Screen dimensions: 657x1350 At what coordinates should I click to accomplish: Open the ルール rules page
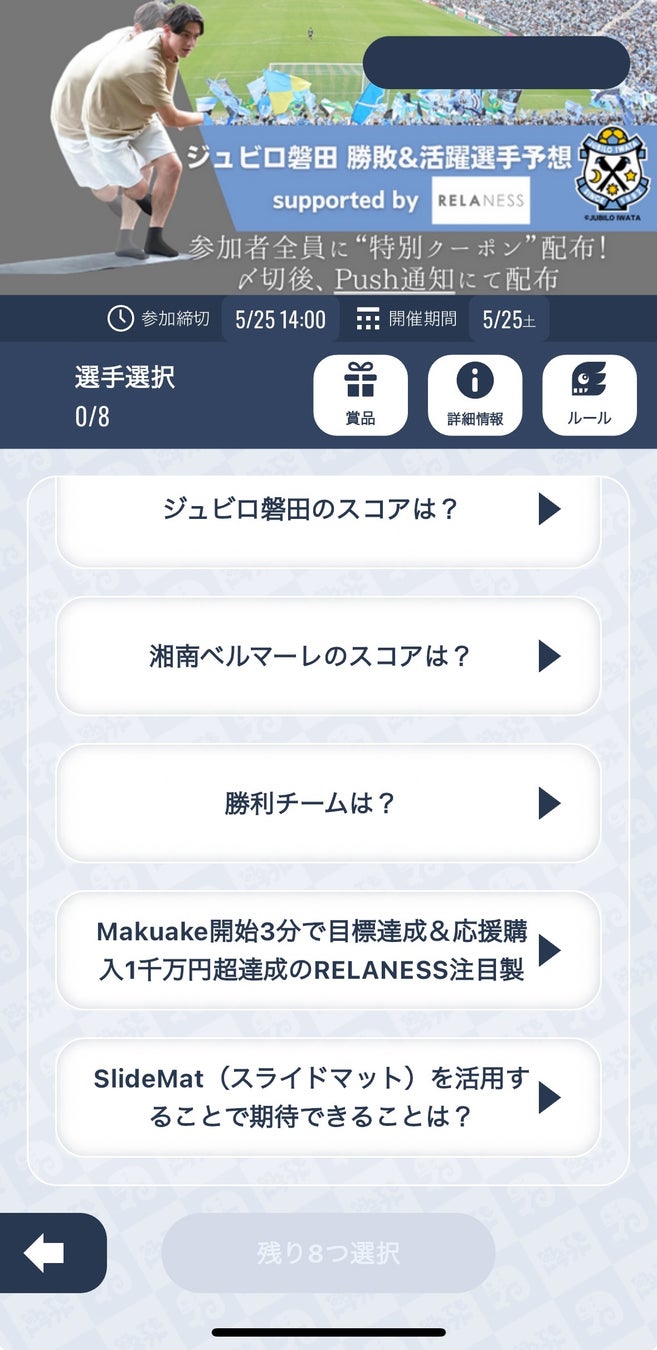click(x=589, y=395)
